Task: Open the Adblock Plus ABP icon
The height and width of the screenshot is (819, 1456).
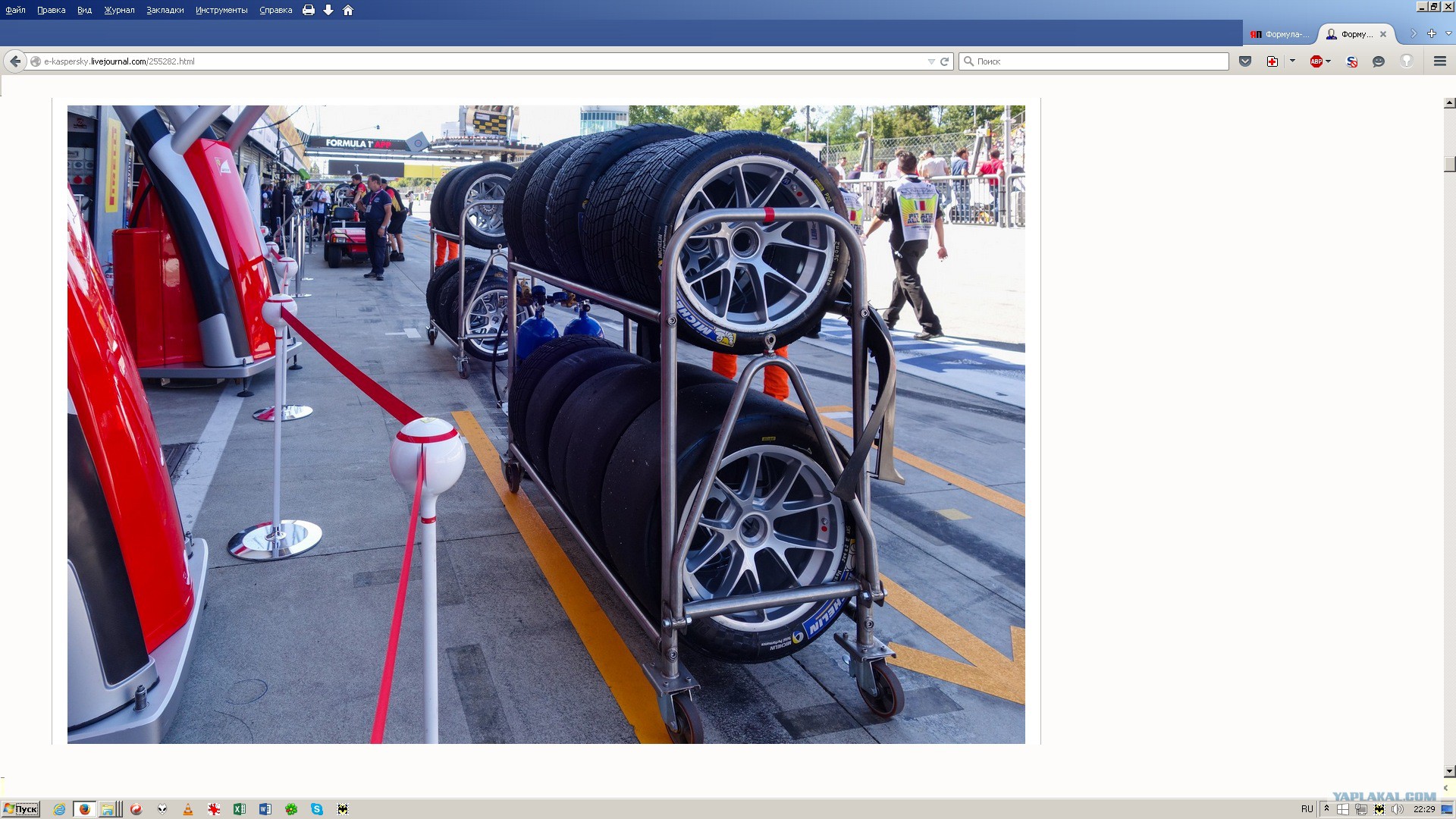Action: tap(1316, 61)
